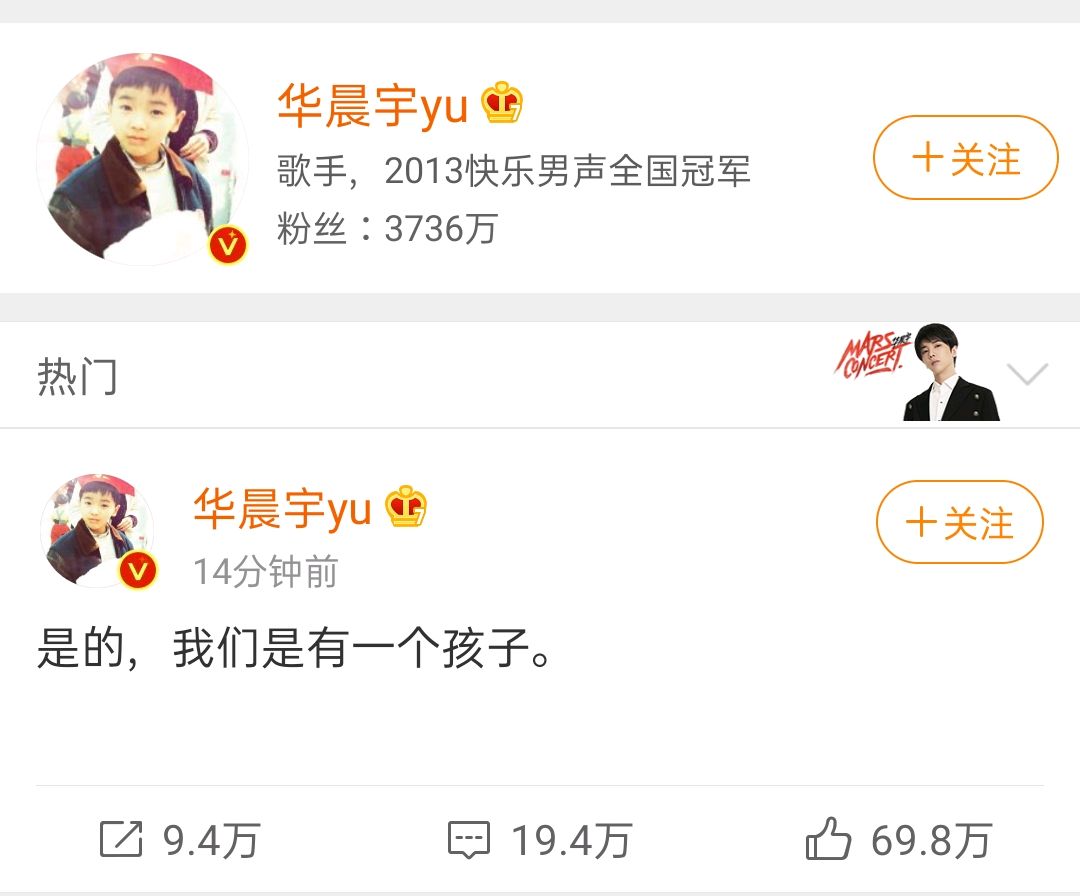Open the post author's small avatar
The height and width of the screenshot is (896, 1080).
97,530
